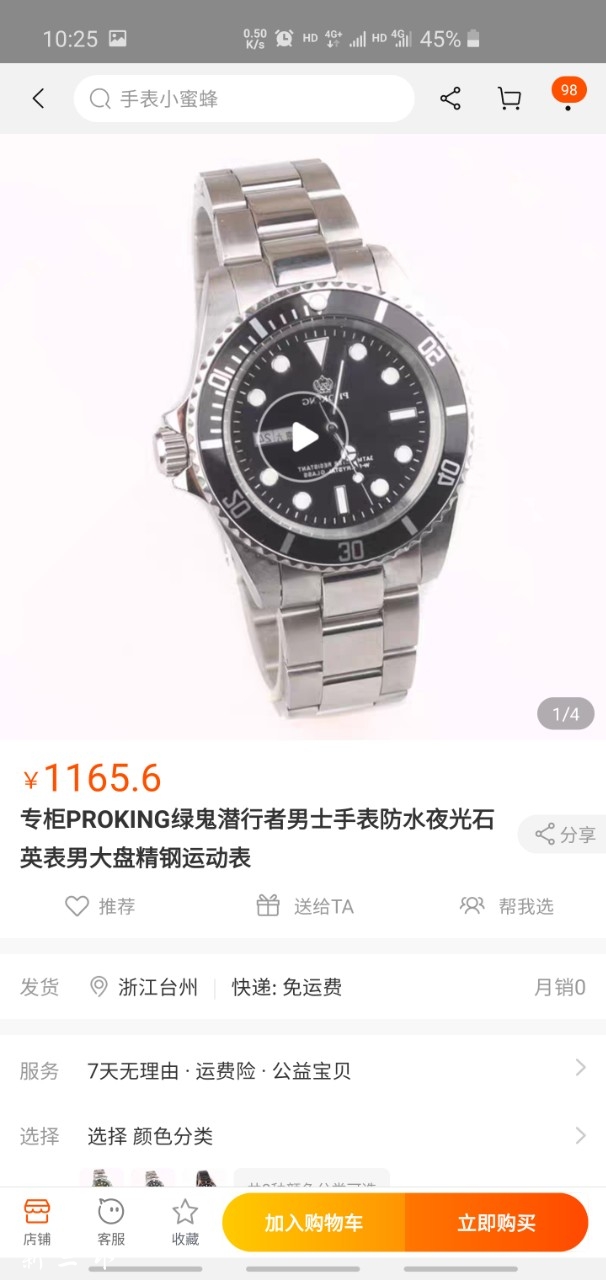Play the product video

click(303, 436)
